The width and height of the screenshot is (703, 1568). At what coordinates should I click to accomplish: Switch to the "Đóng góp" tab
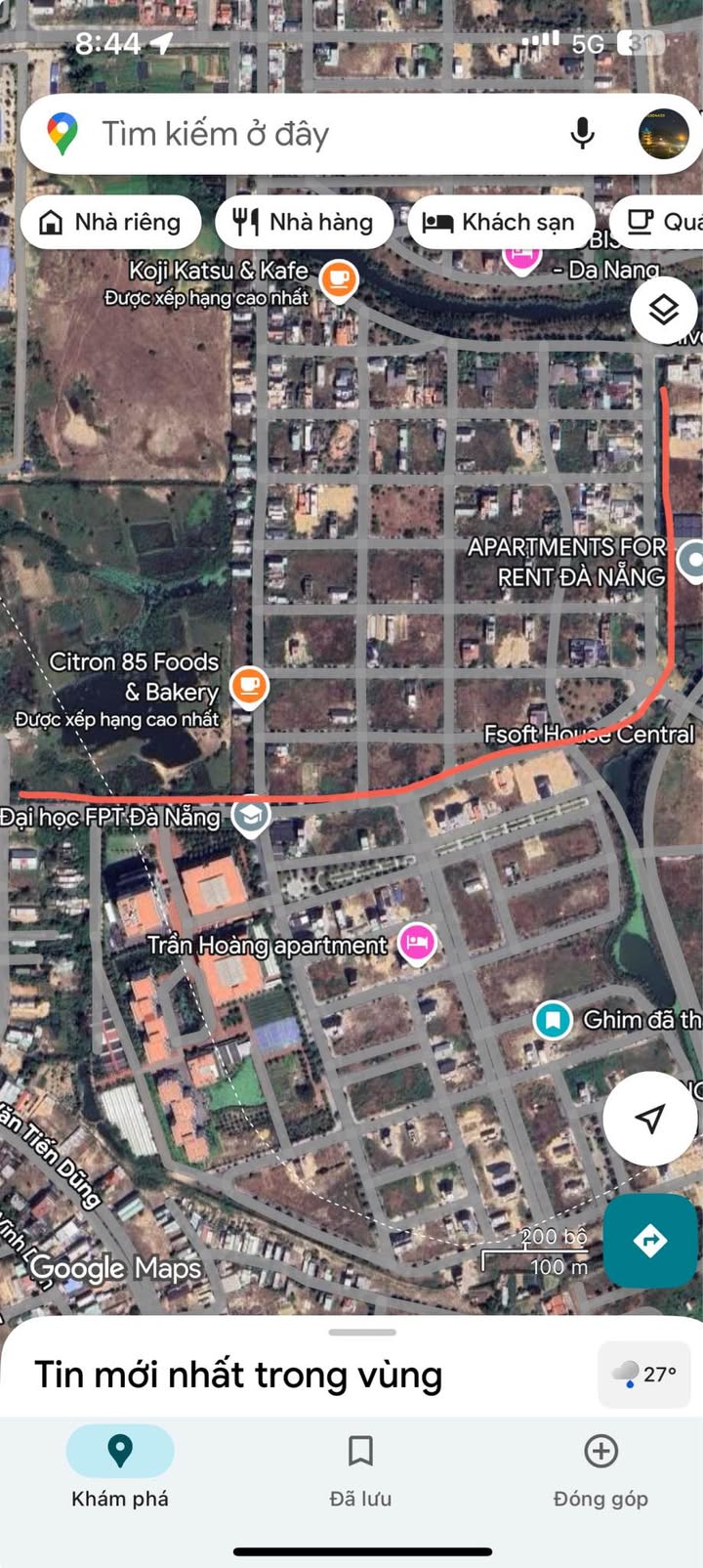tap(600, 1465)
